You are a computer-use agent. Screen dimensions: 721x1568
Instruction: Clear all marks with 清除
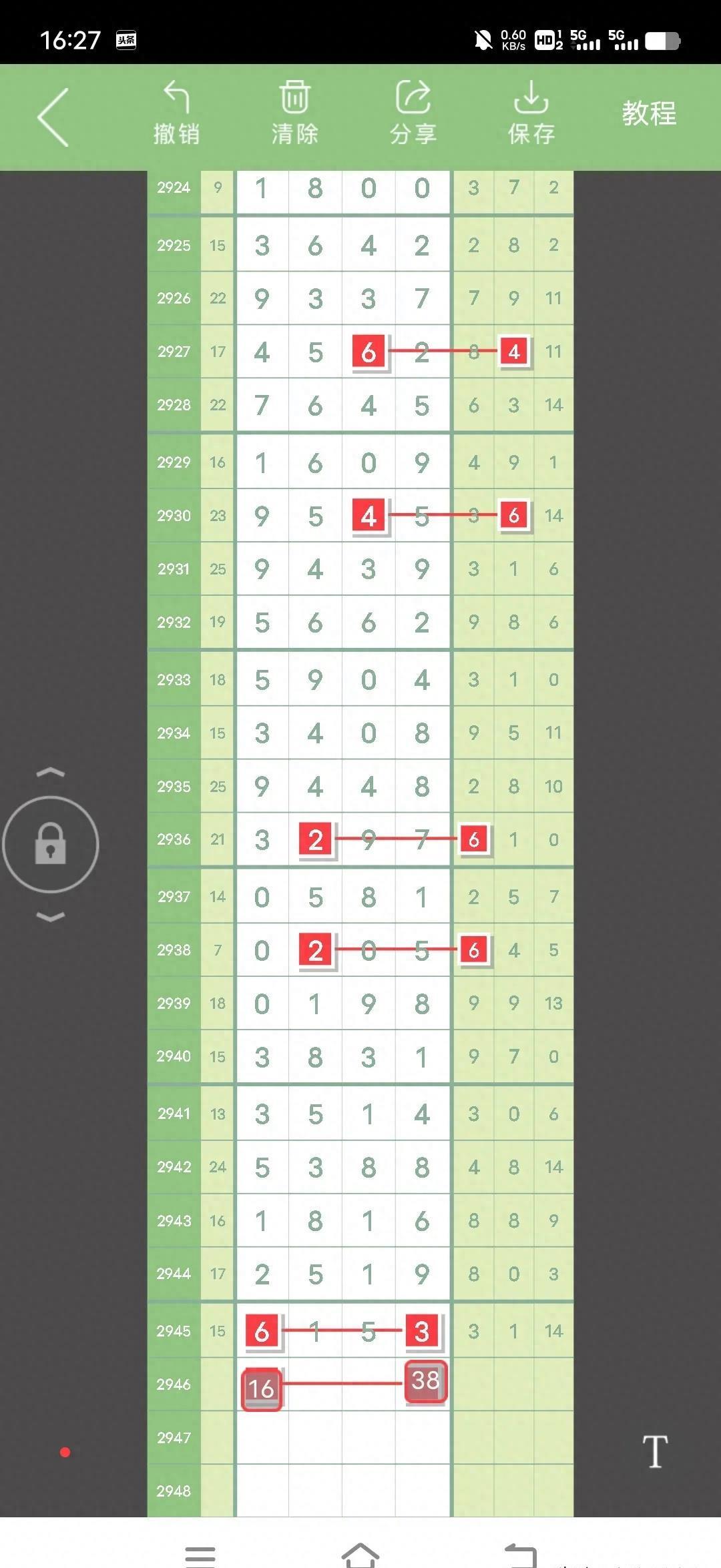click(294, 113)
